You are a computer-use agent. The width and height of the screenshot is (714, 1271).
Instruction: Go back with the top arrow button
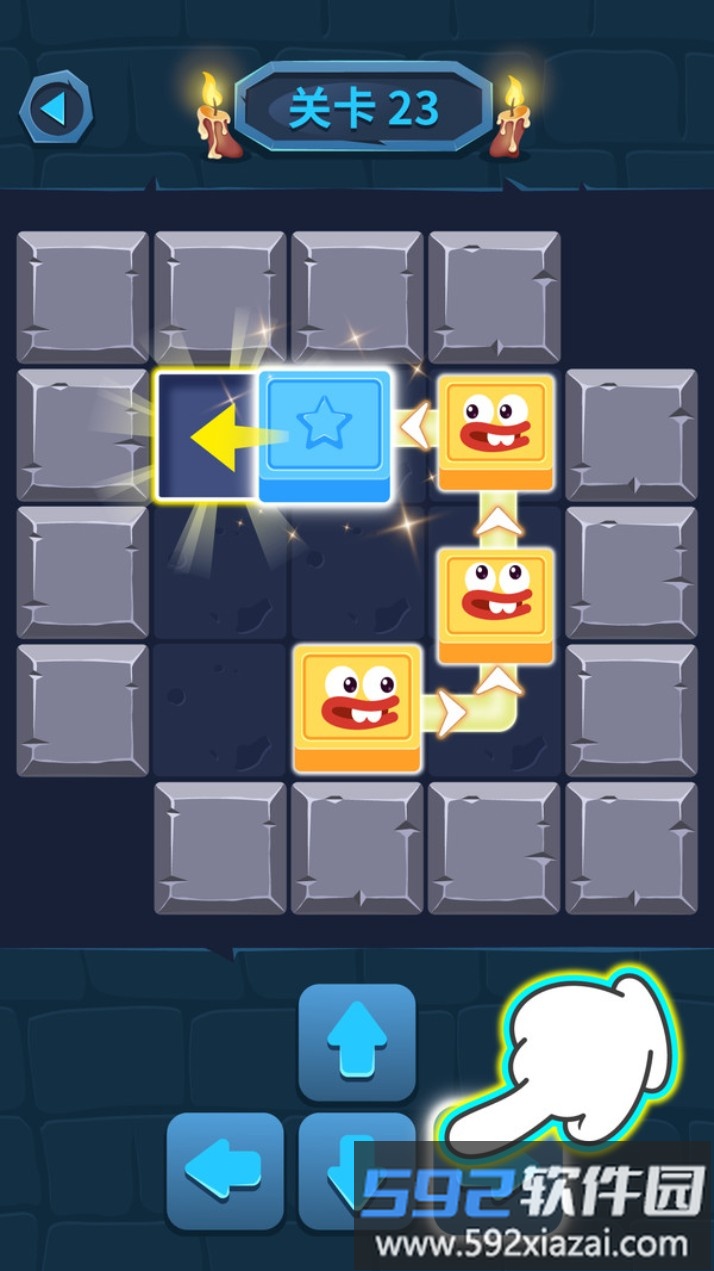(56, 106)
